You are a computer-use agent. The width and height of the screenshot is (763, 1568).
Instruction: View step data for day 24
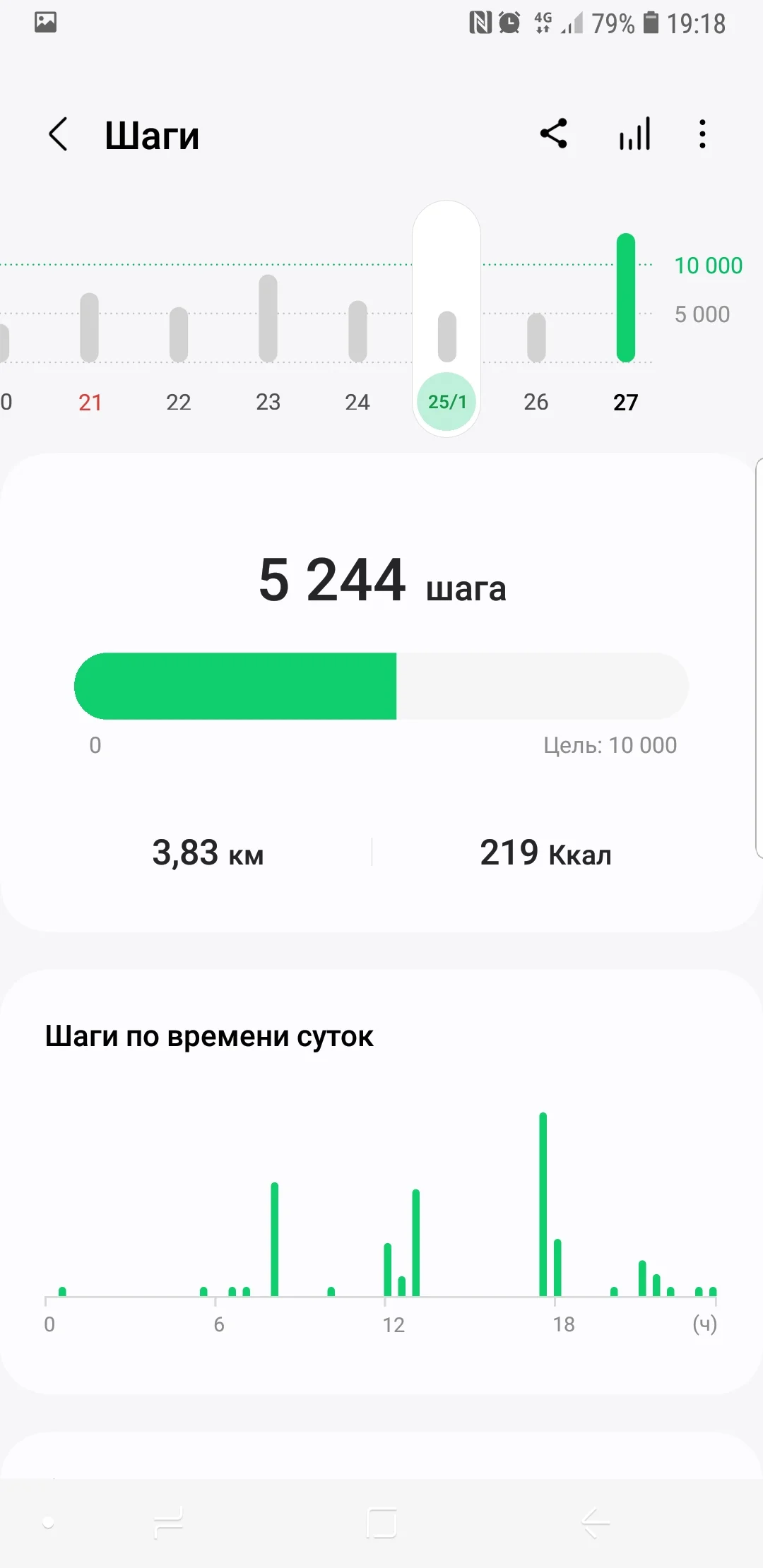tap(357, 402)
